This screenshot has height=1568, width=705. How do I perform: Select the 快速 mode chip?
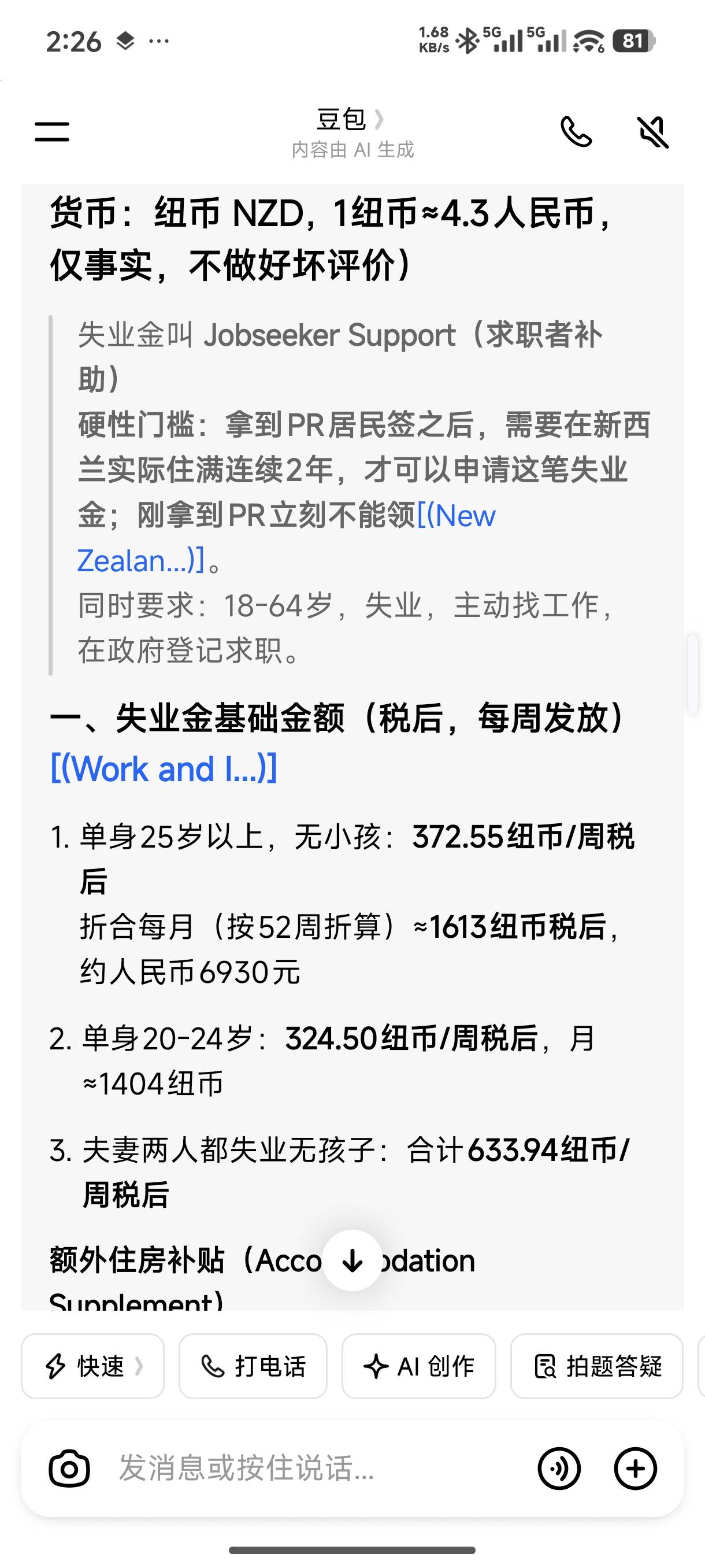pos(93,1366)
